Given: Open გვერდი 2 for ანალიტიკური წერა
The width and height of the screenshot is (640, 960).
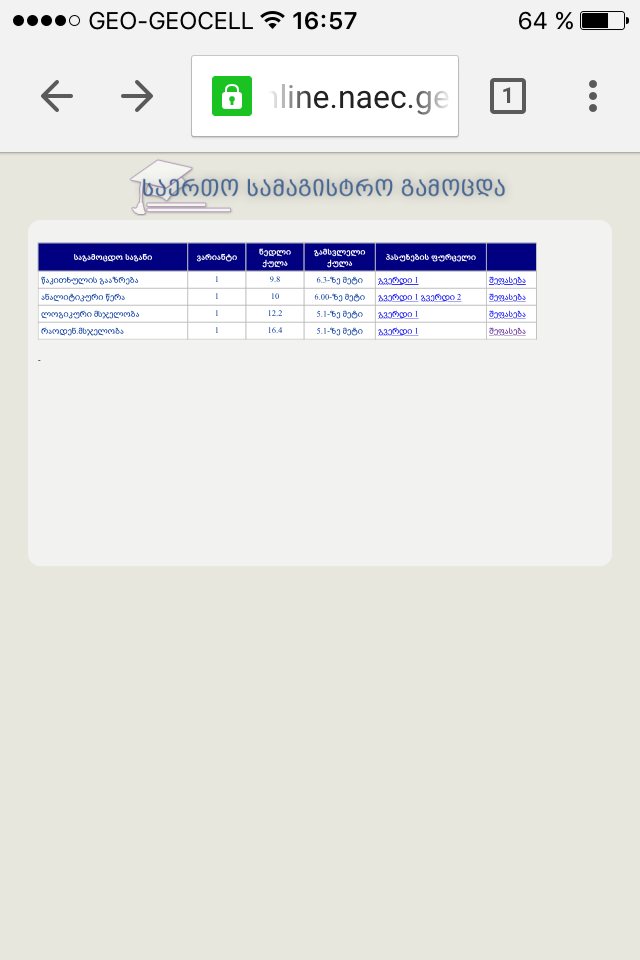Looking at the screenshot, I should click(x=441, y=298).
